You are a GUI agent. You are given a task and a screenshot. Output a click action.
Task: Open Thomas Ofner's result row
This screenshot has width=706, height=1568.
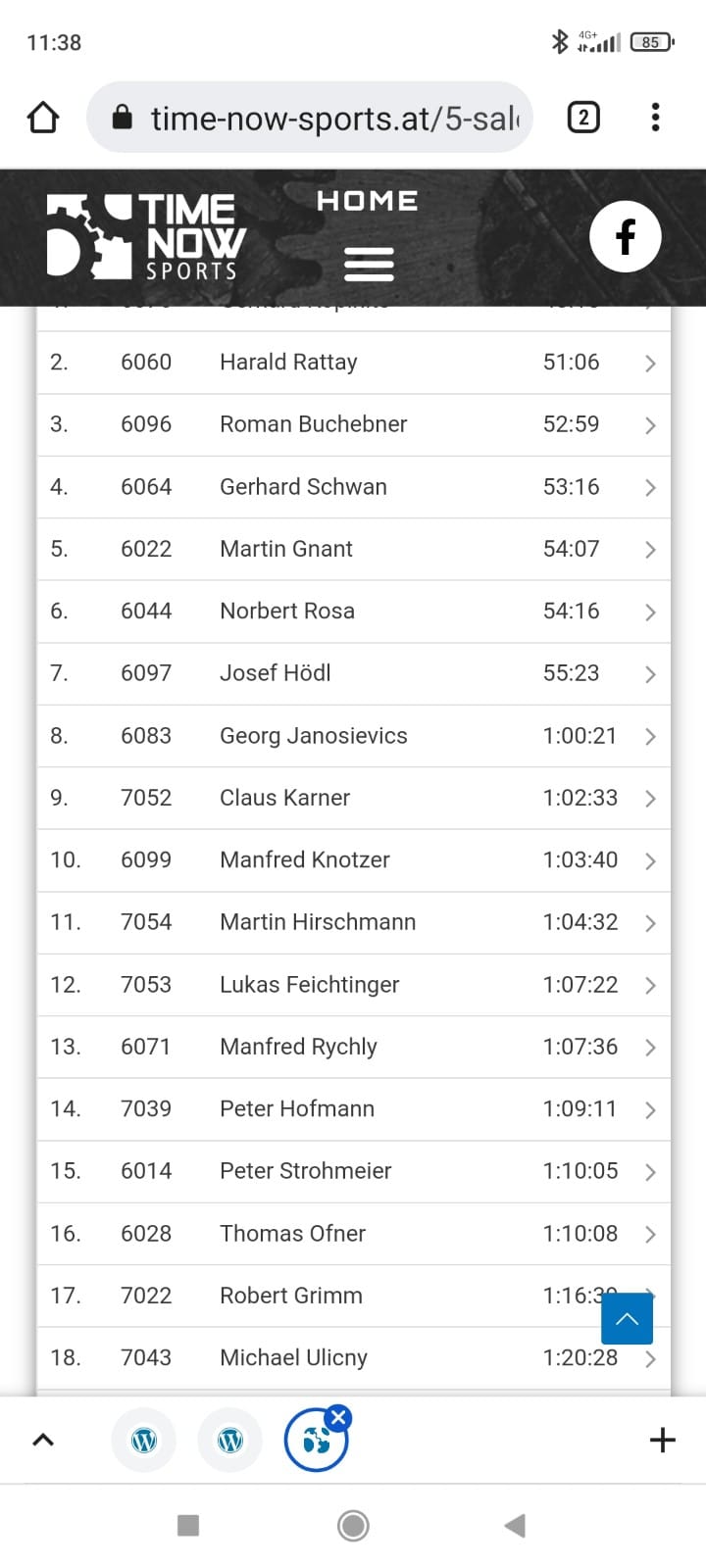(x=354, y=1234)
